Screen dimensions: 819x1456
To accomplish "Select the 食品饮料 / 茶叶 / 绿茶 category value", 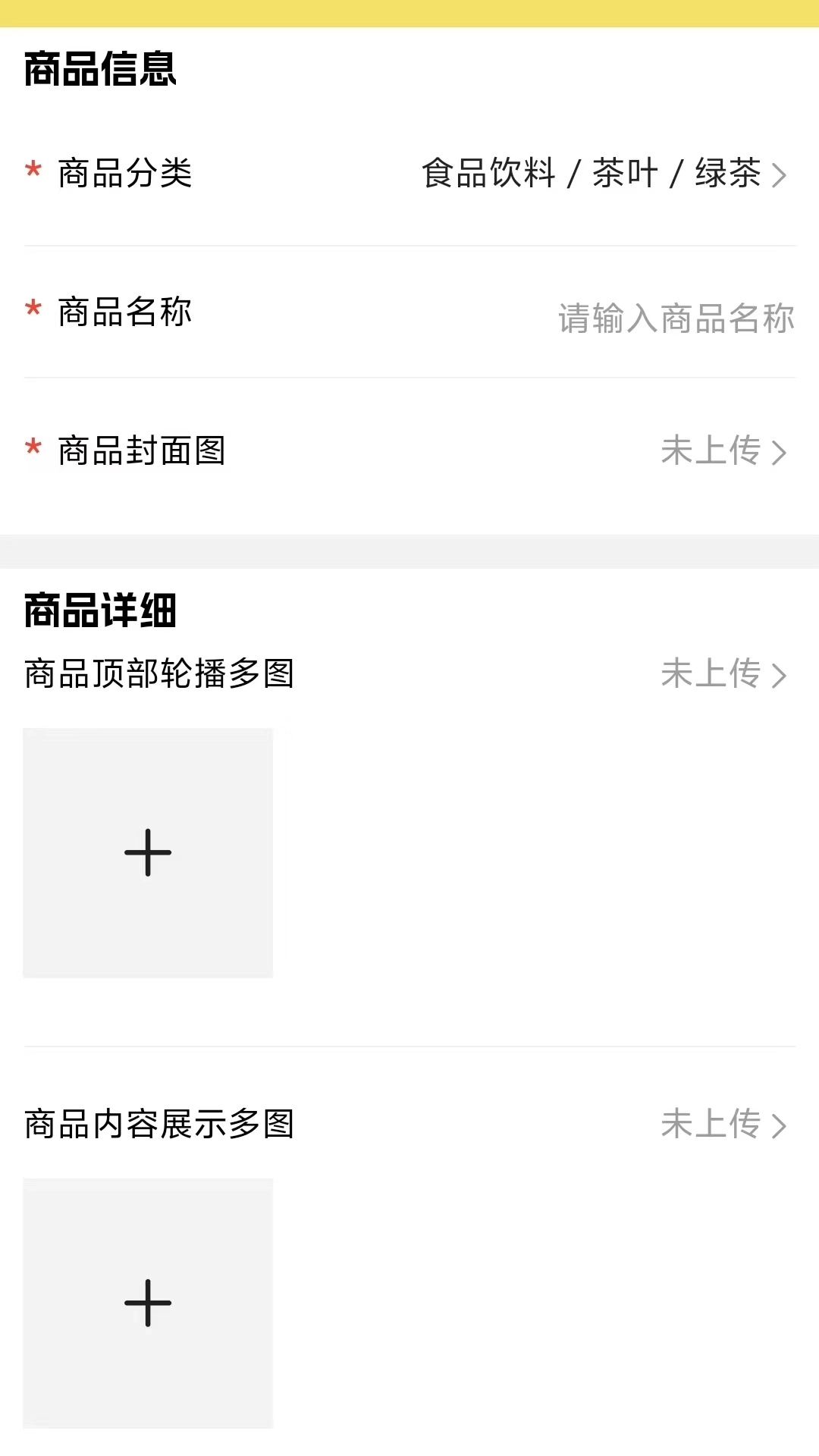I will point(591,174).
